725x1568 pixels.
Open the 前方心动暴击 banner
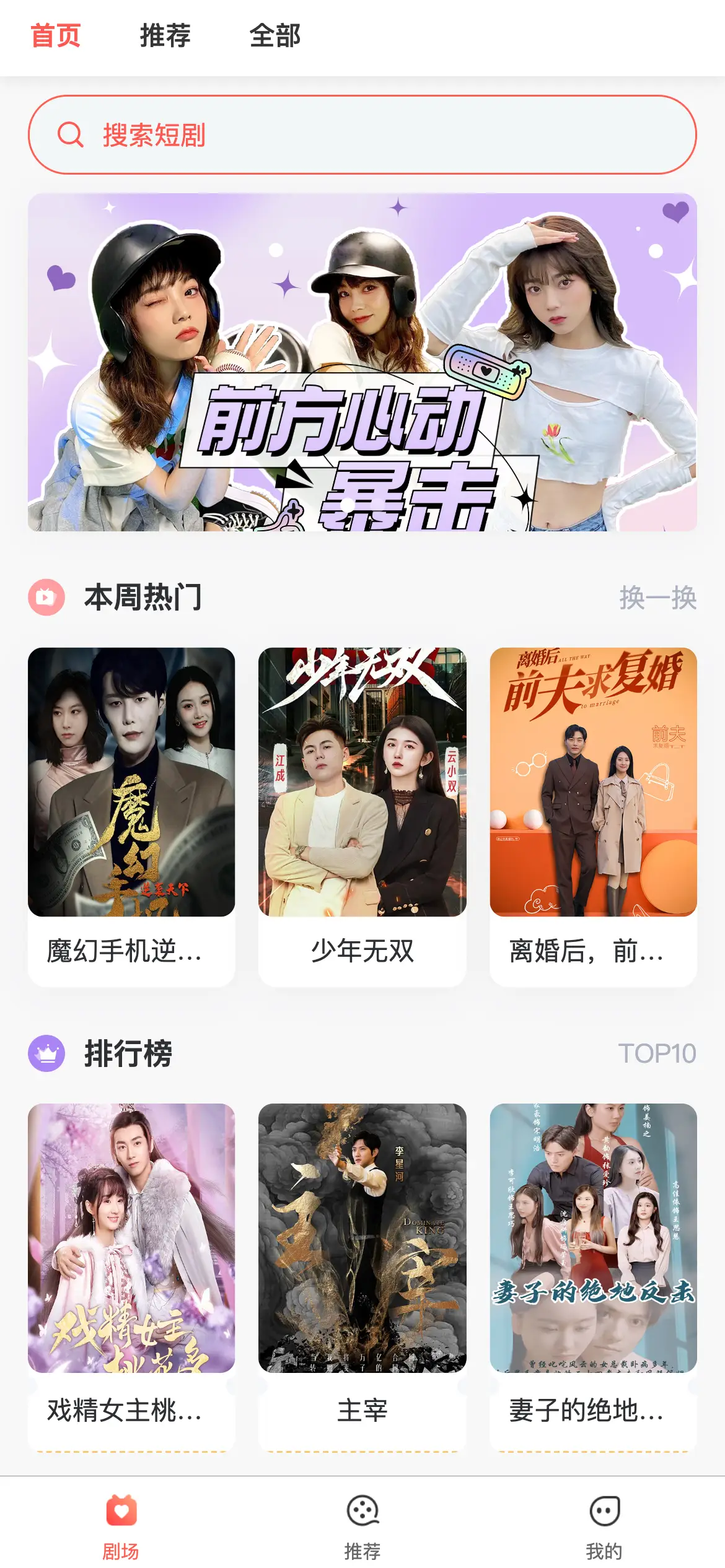(362, 362)
